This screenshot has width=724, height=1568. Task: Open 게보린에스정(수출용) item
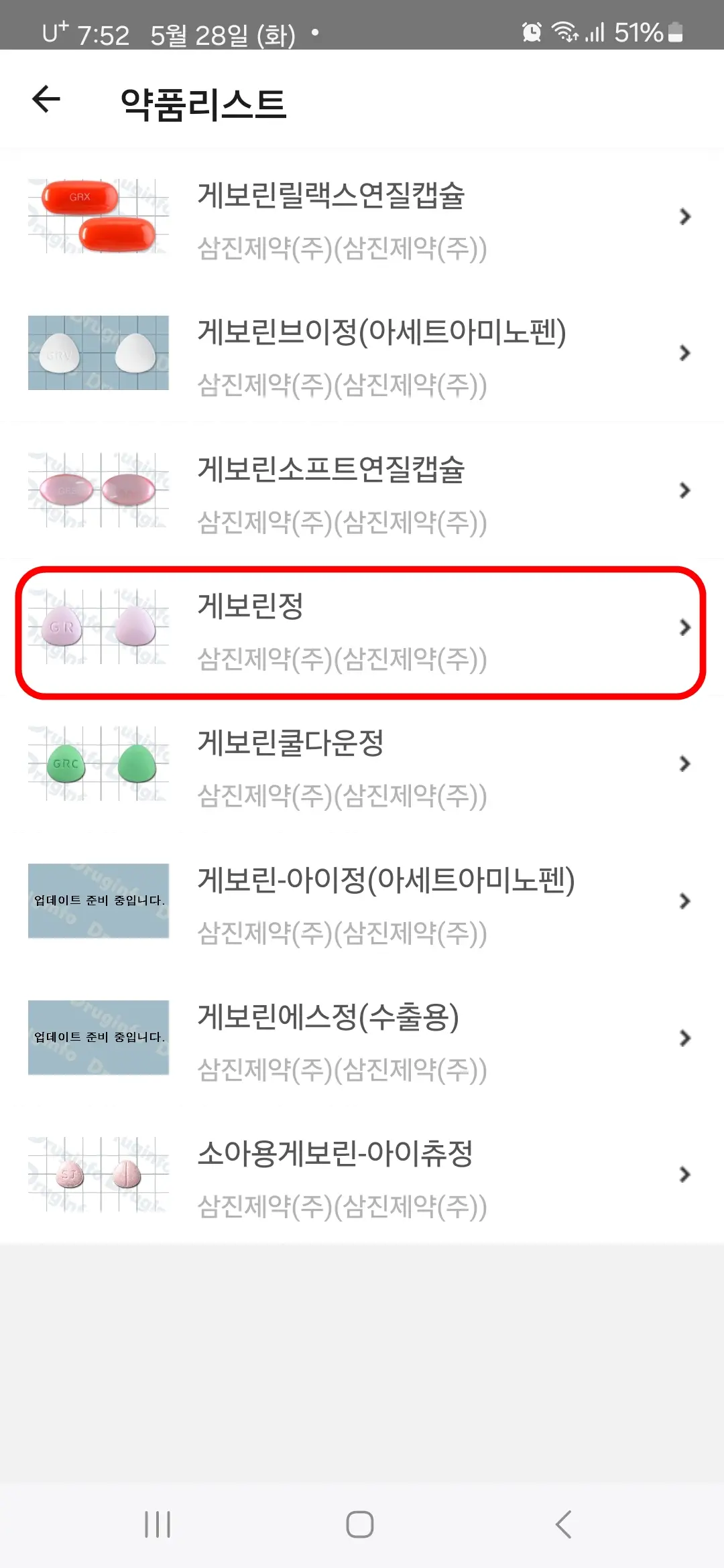[x=362, y=1039]
